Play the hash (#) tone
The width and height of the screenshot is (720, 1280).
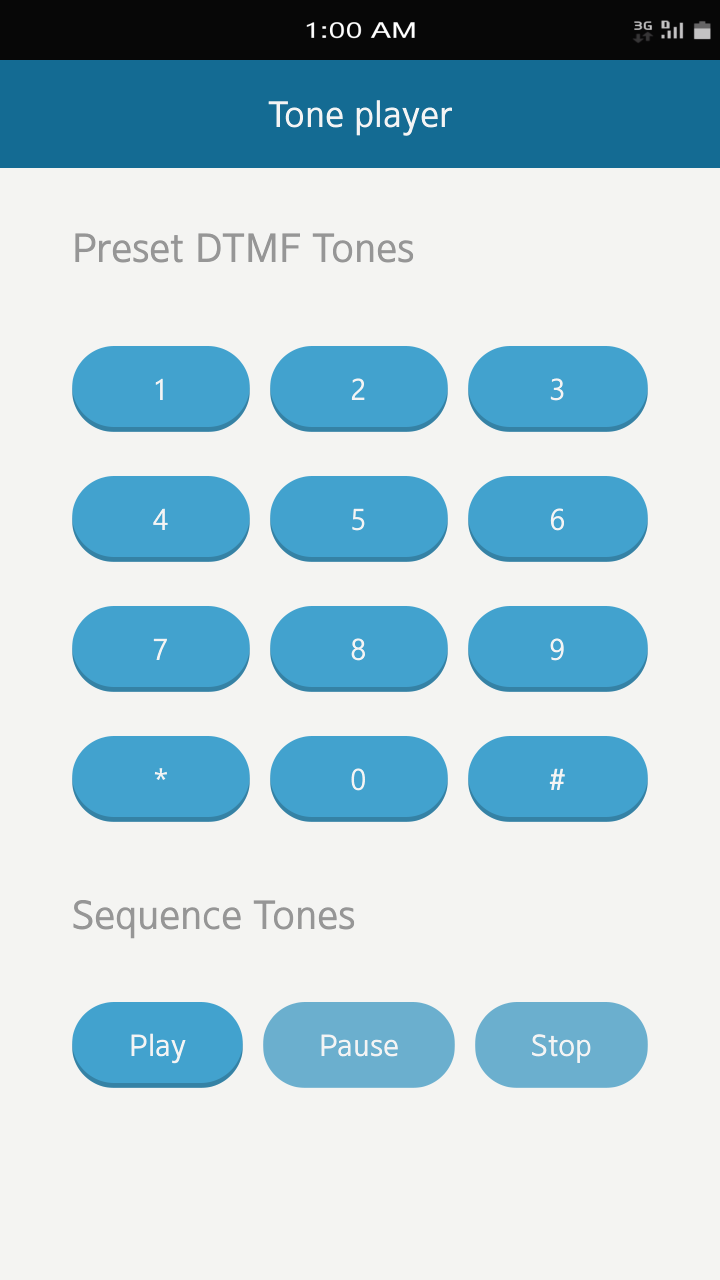coord(557,778)
